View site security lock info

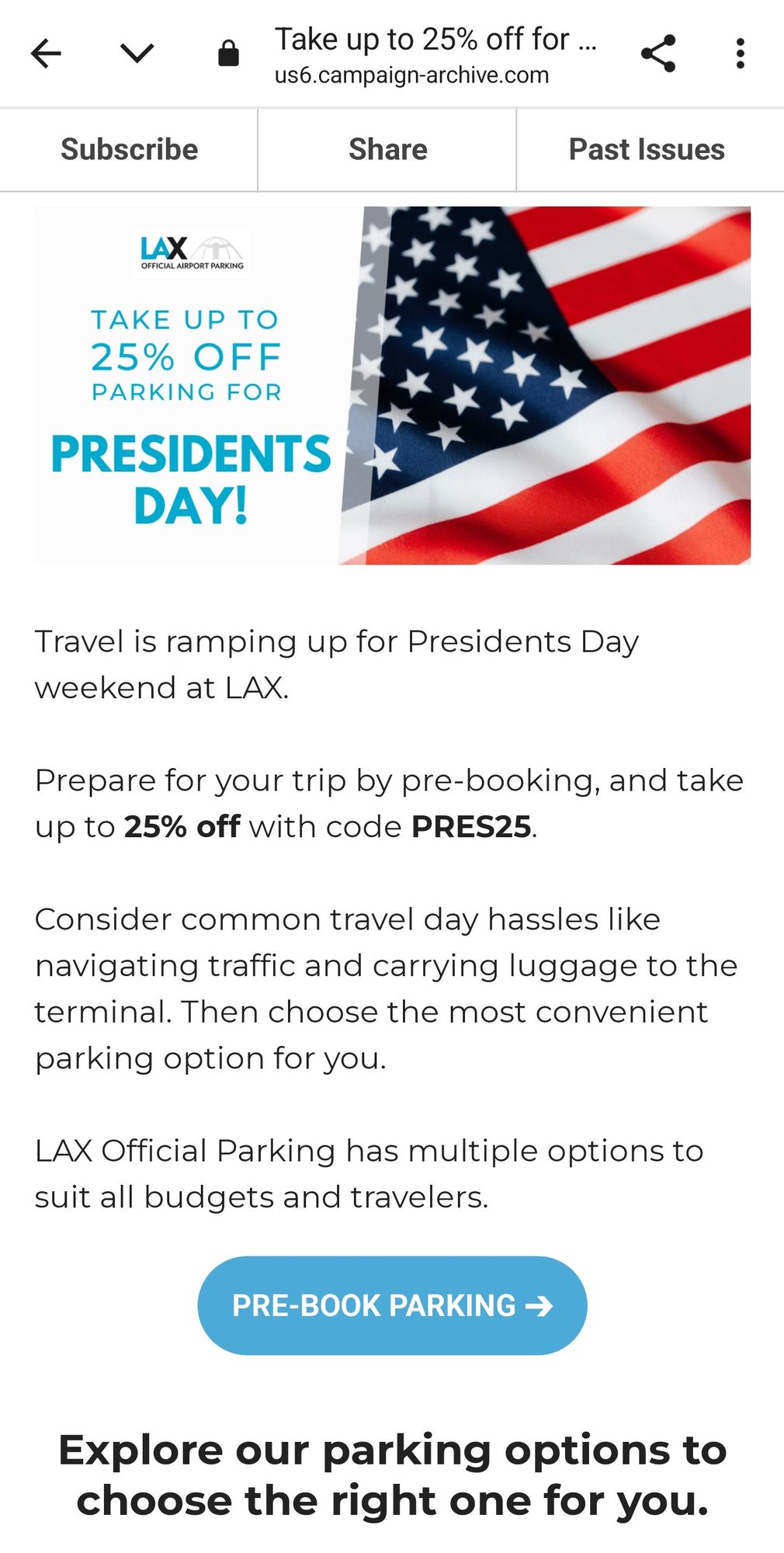coord(228,54)
